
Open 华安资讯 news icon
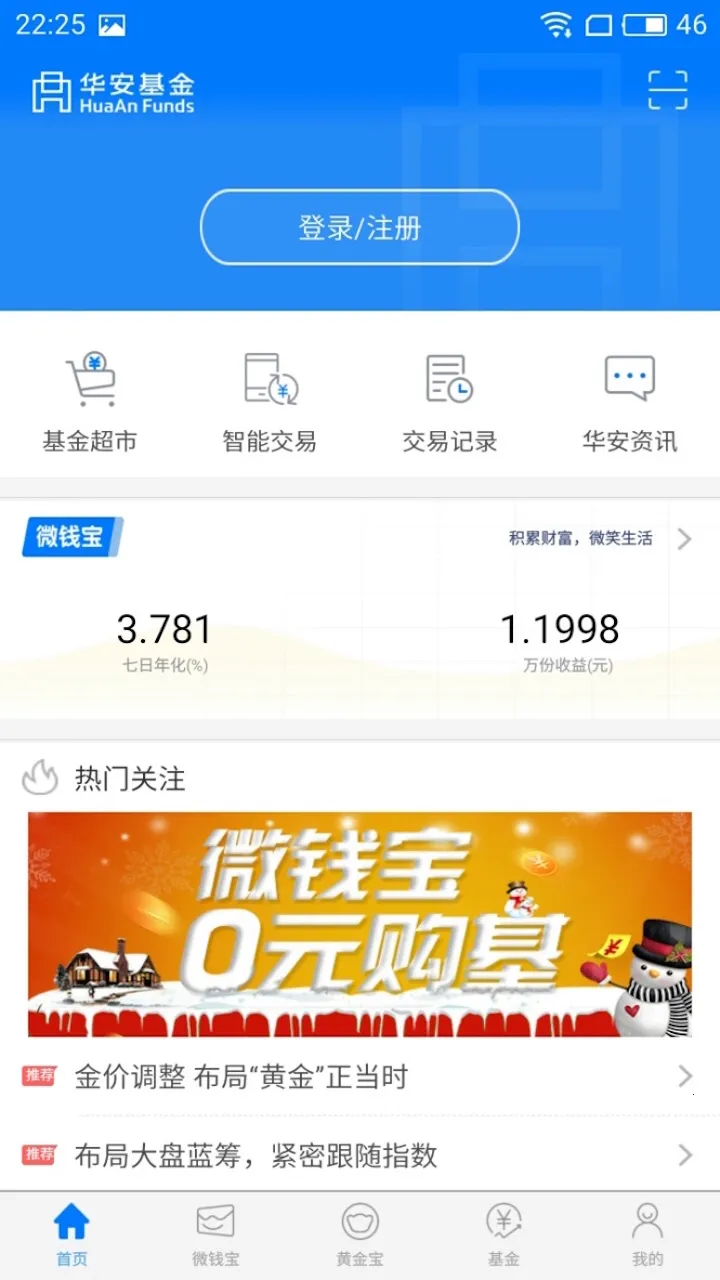coord(628,395)
